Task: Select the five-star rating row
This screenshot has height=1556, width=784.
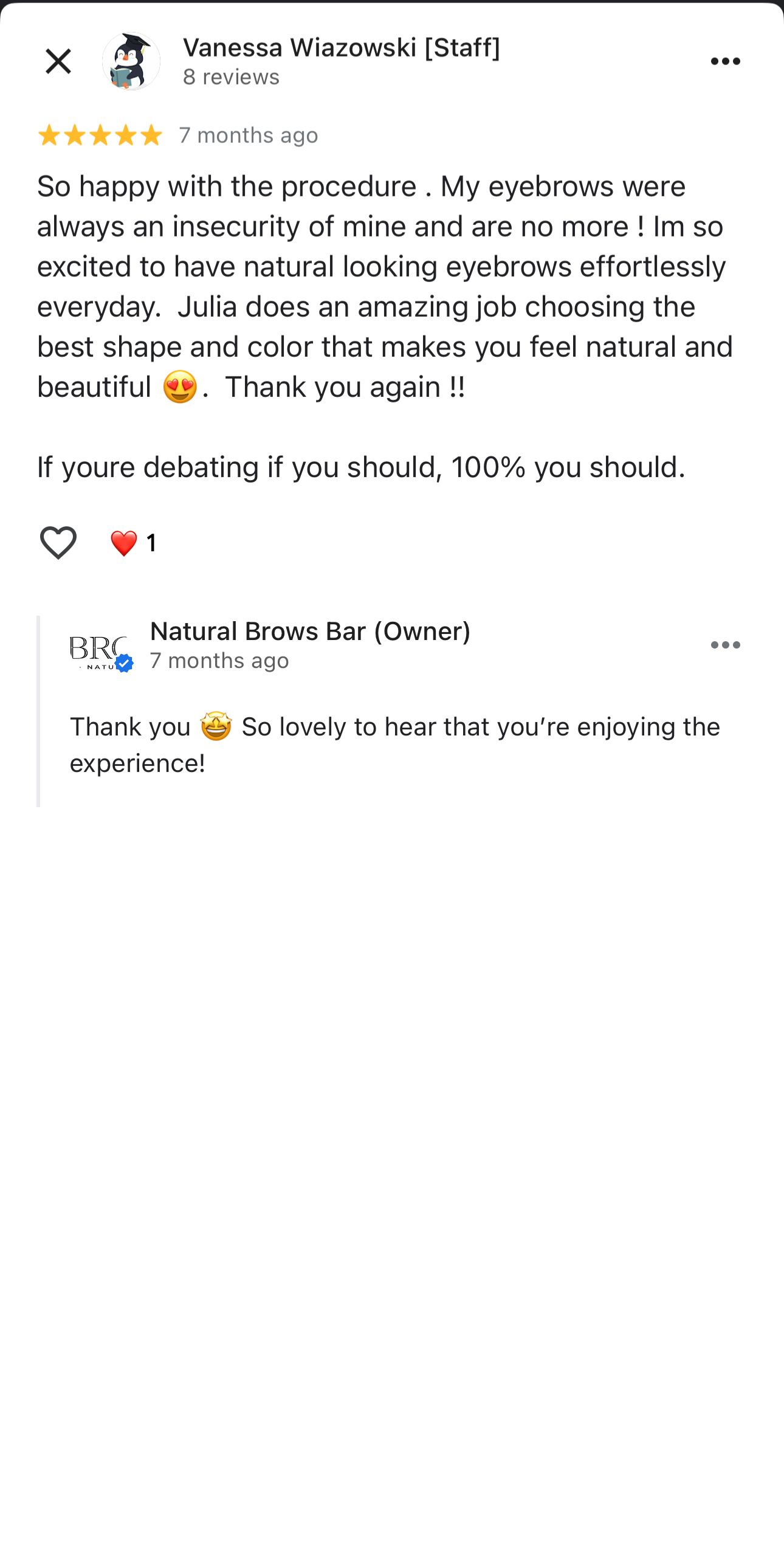Action: pyautogui.click(x=101, y=134)
